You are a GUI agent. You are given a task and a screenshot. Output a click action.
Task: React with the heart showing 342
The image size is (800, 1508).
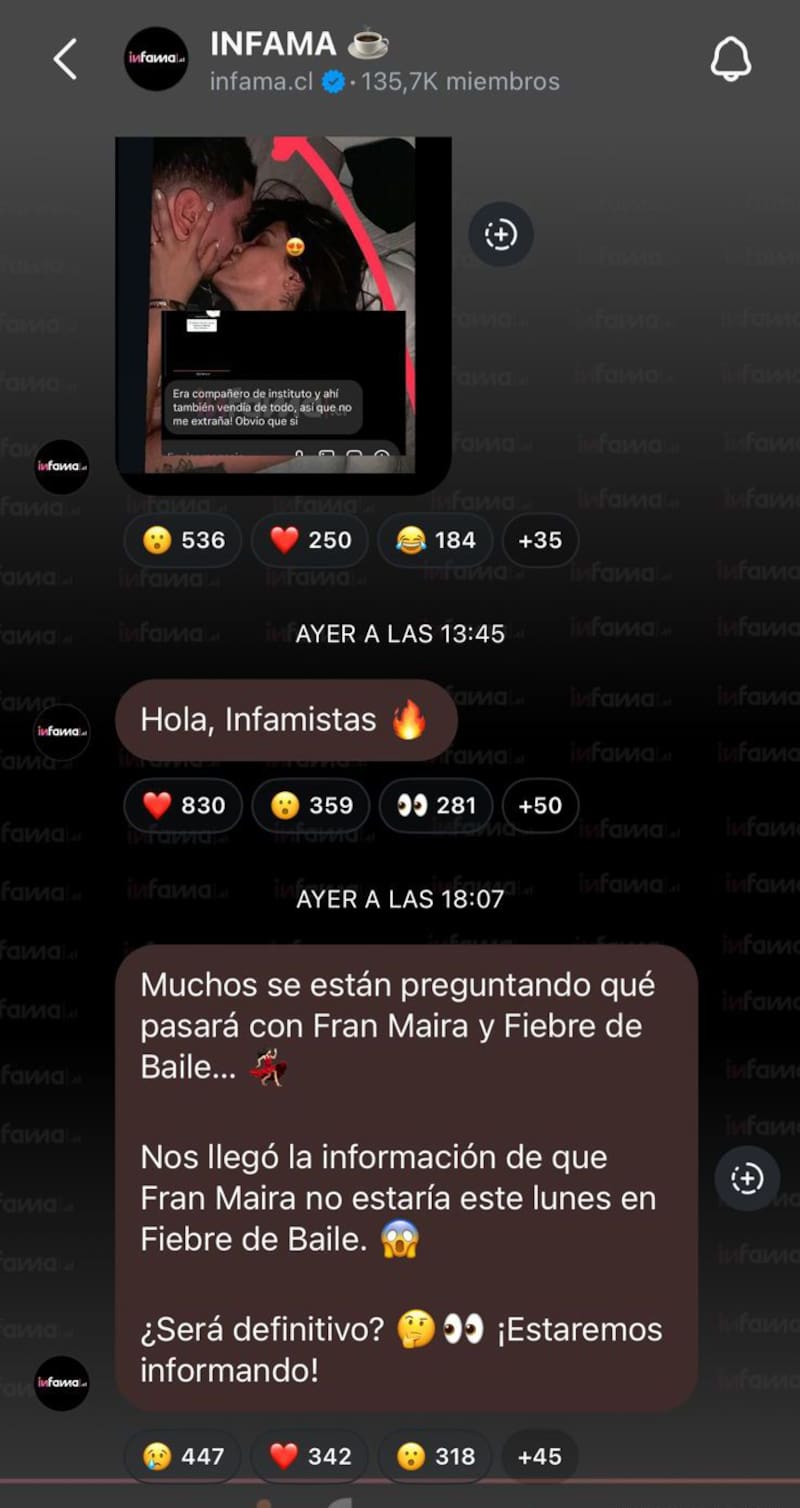point(310,1456)
